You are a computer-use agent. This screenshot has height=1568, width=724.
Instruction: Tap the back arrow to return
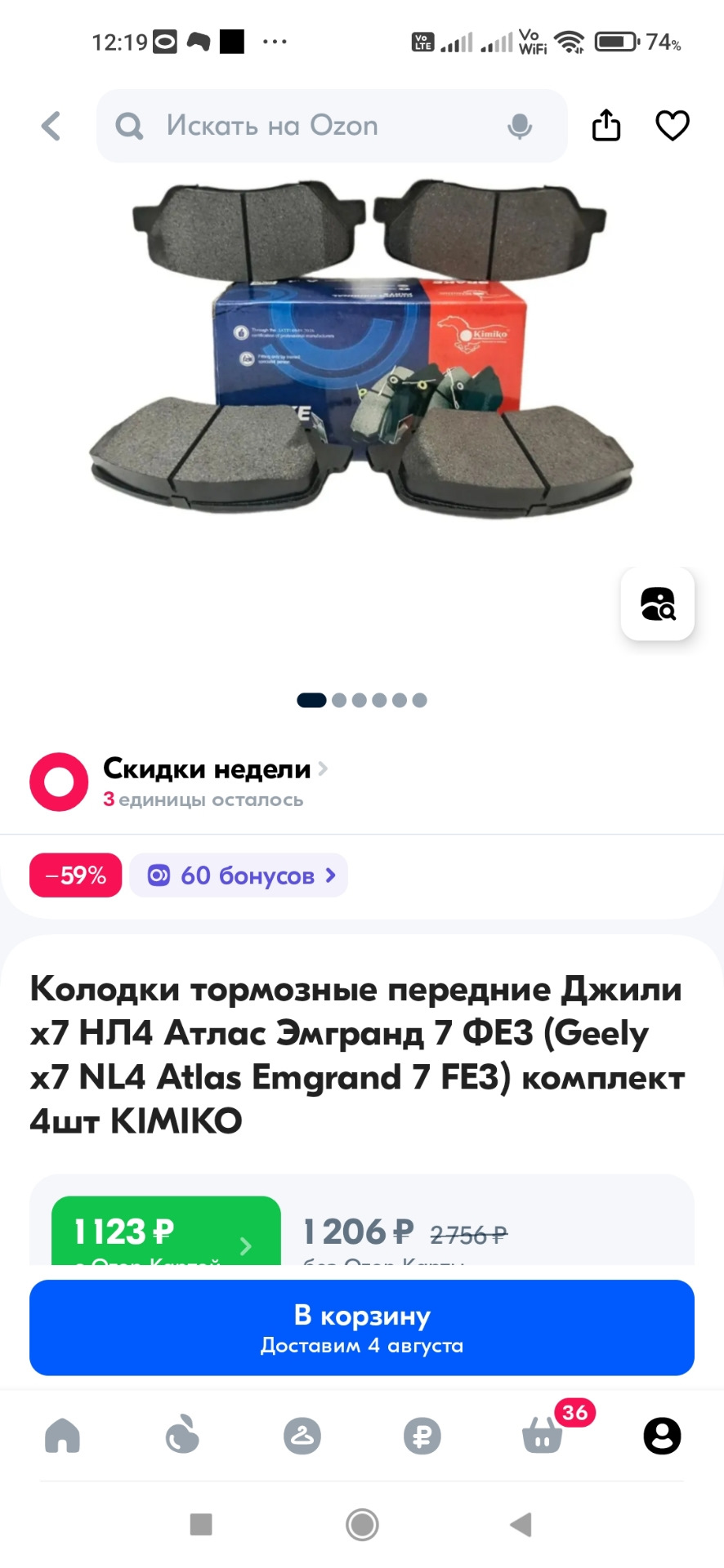[x=50, y=126]
